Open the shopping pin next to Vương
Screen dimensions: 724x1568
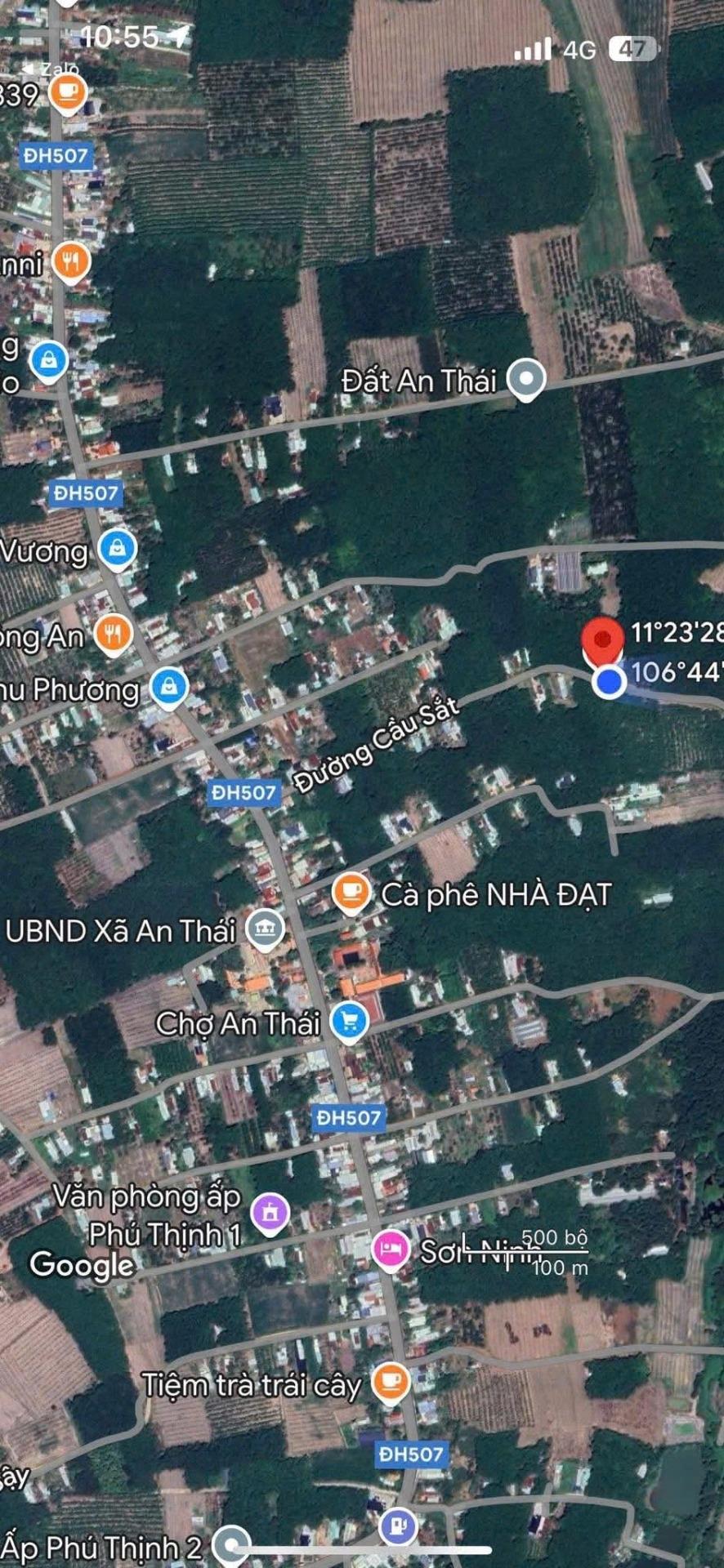[x=118, y=548]
